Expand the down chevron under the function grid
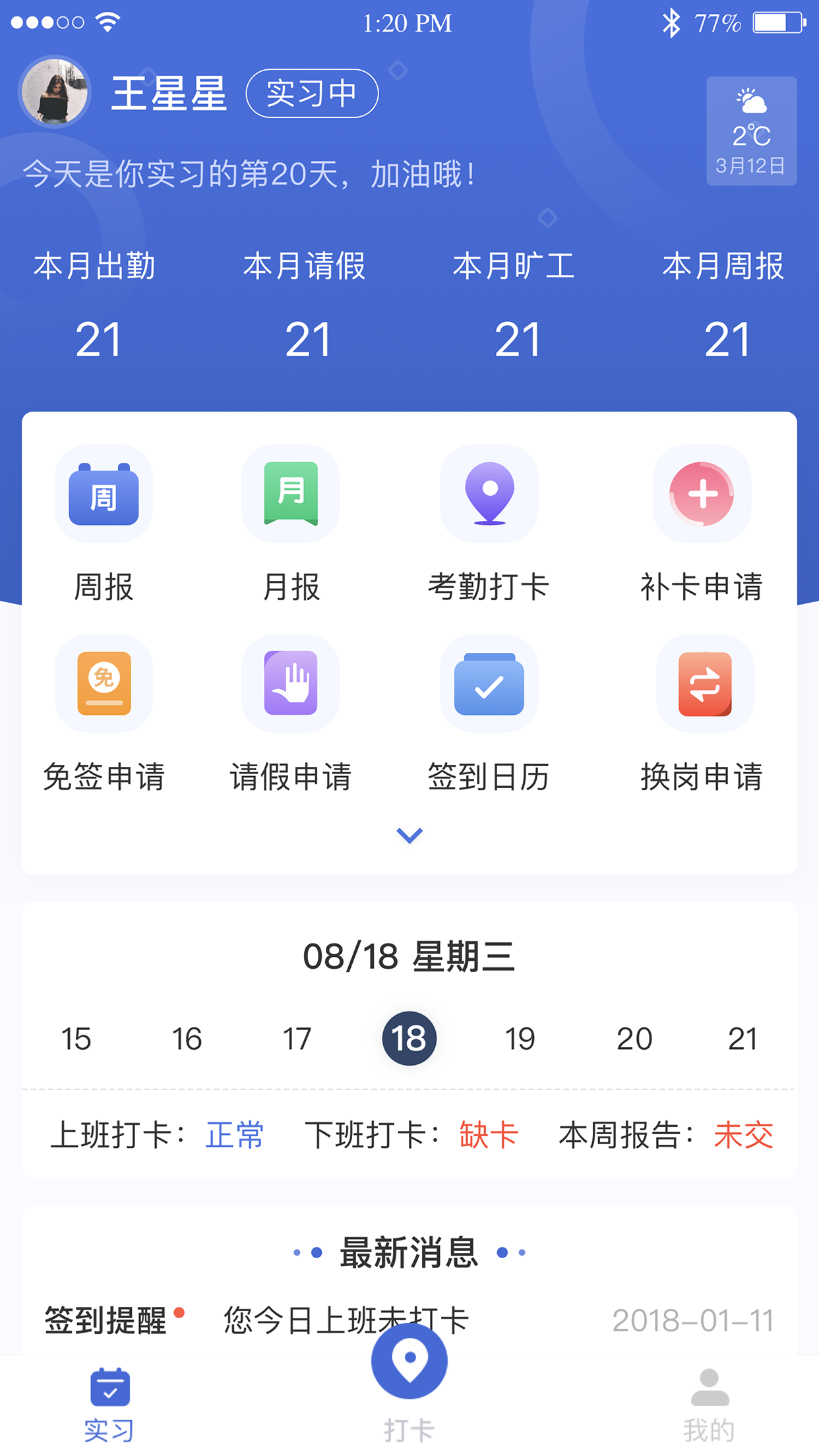This screenshot has width=819, height=1456. tap(409, 835)
